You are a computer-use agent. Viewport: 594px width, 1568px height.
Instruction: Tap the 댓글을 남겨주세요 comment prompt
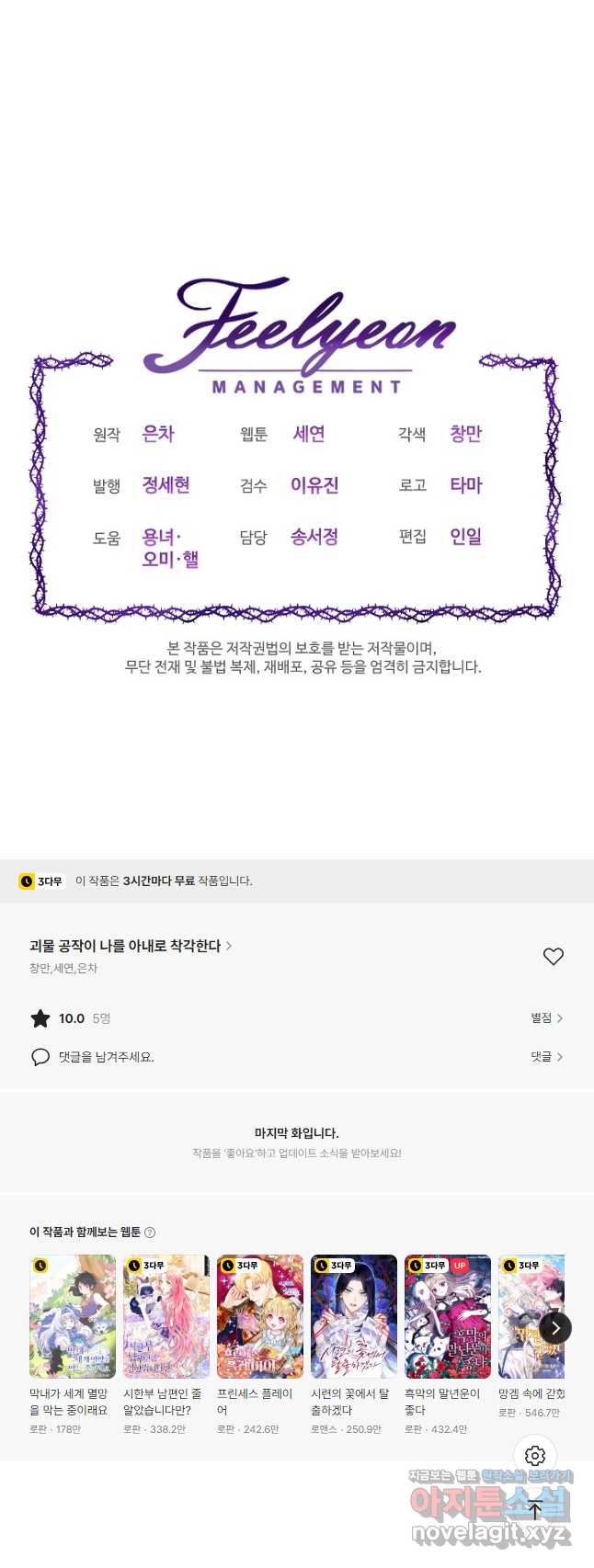coord(106,1057)
